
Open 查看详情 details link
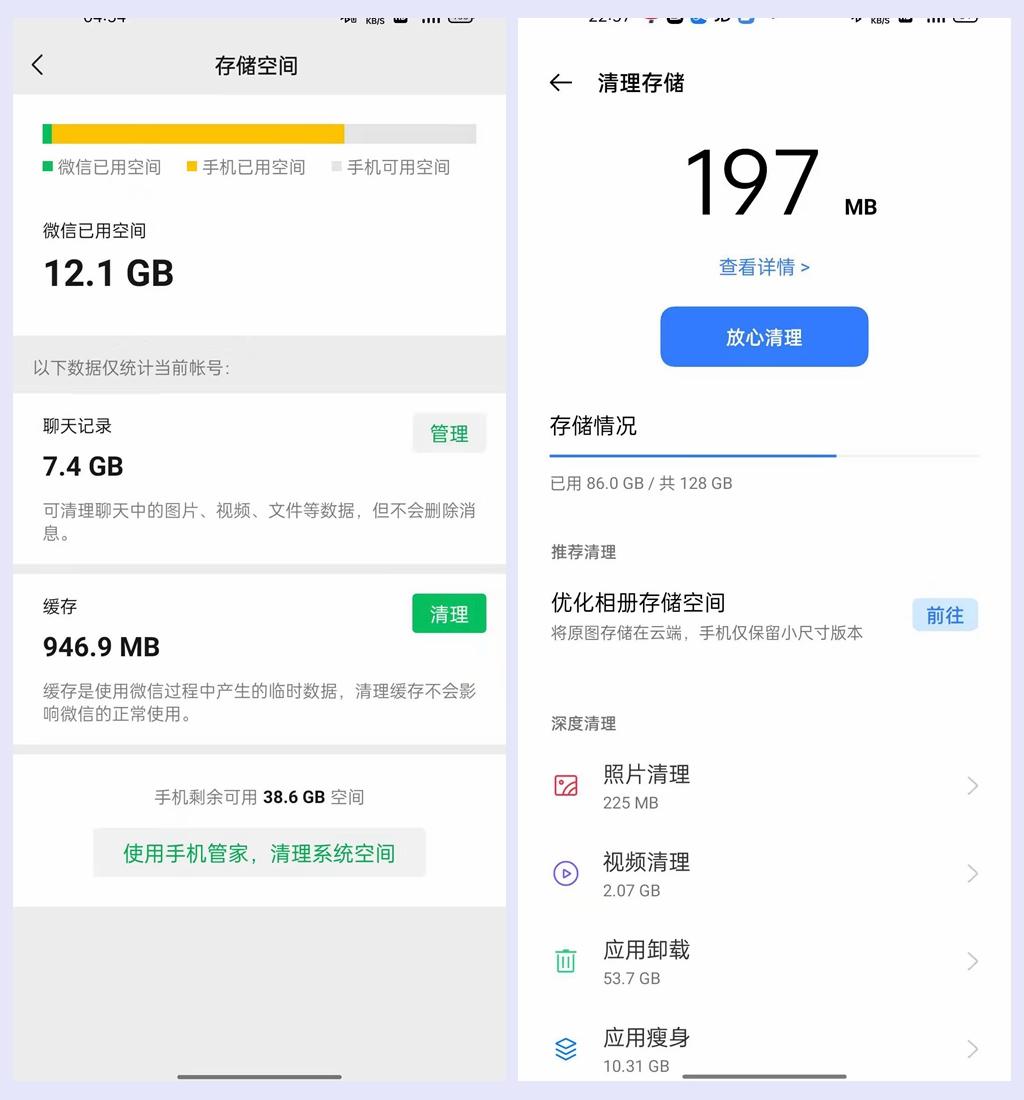(764, 267)
